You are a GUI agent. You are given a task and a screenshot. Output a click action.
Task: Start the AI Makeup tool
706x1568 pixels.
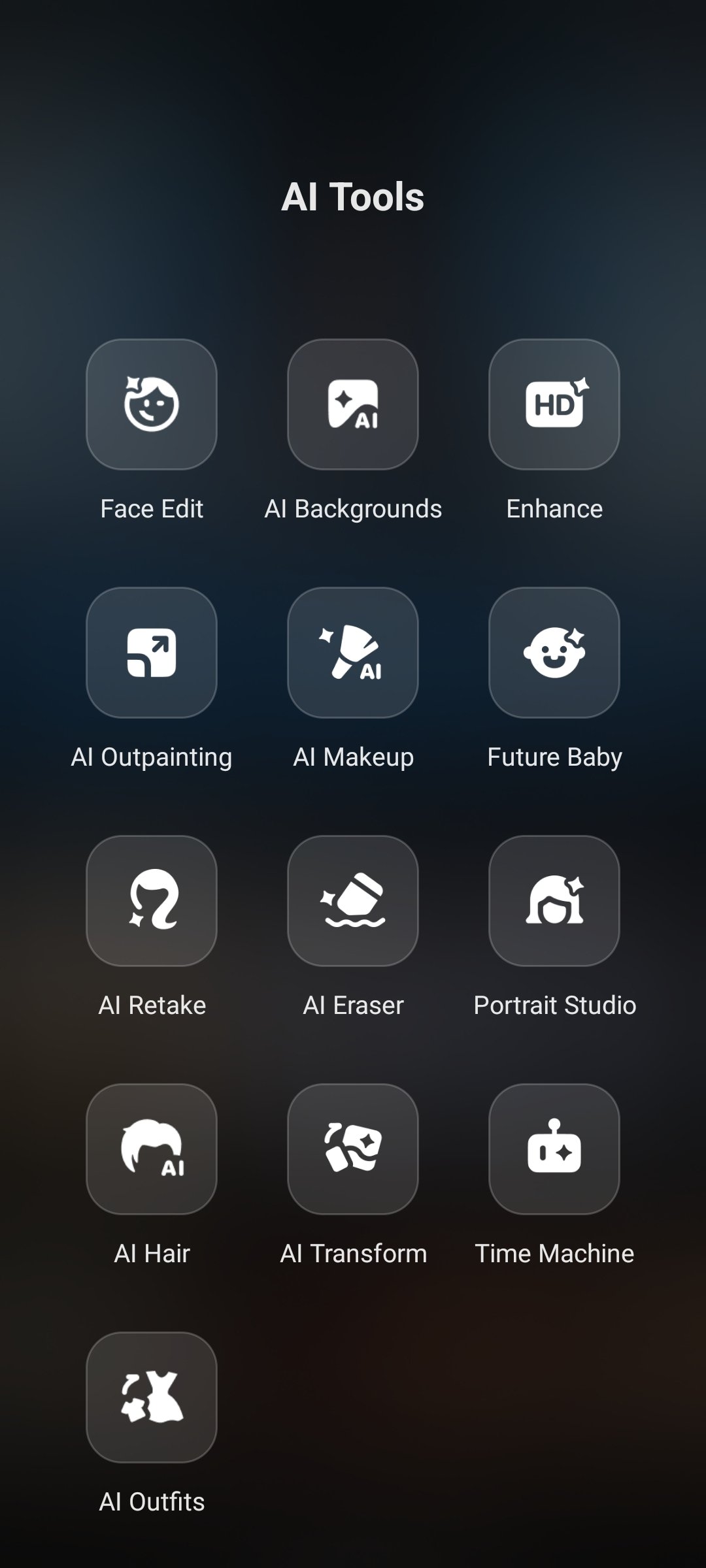[x=353, y=653]
